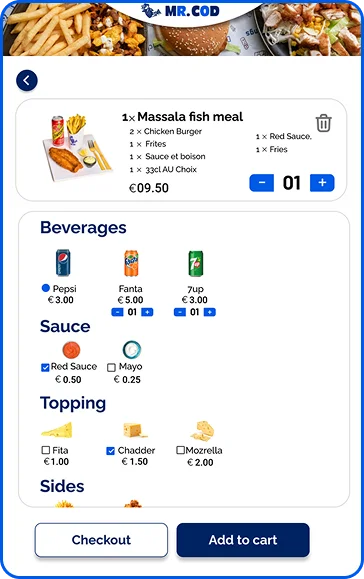Add one more 7up
This screenshot has width=364, height=579.
coord(210,312)
